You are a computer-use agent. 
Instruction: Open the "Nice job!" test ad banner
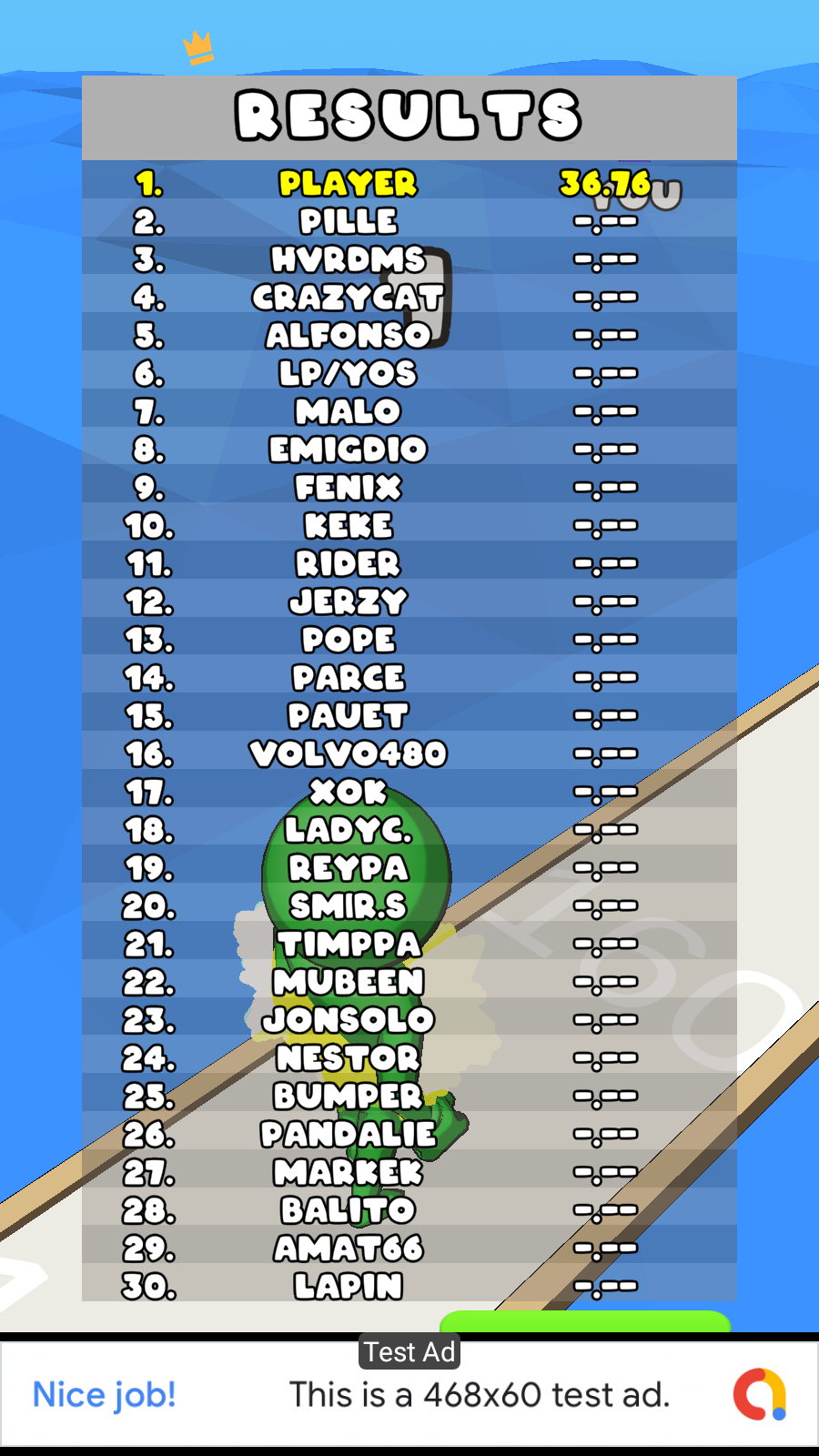409,1394
